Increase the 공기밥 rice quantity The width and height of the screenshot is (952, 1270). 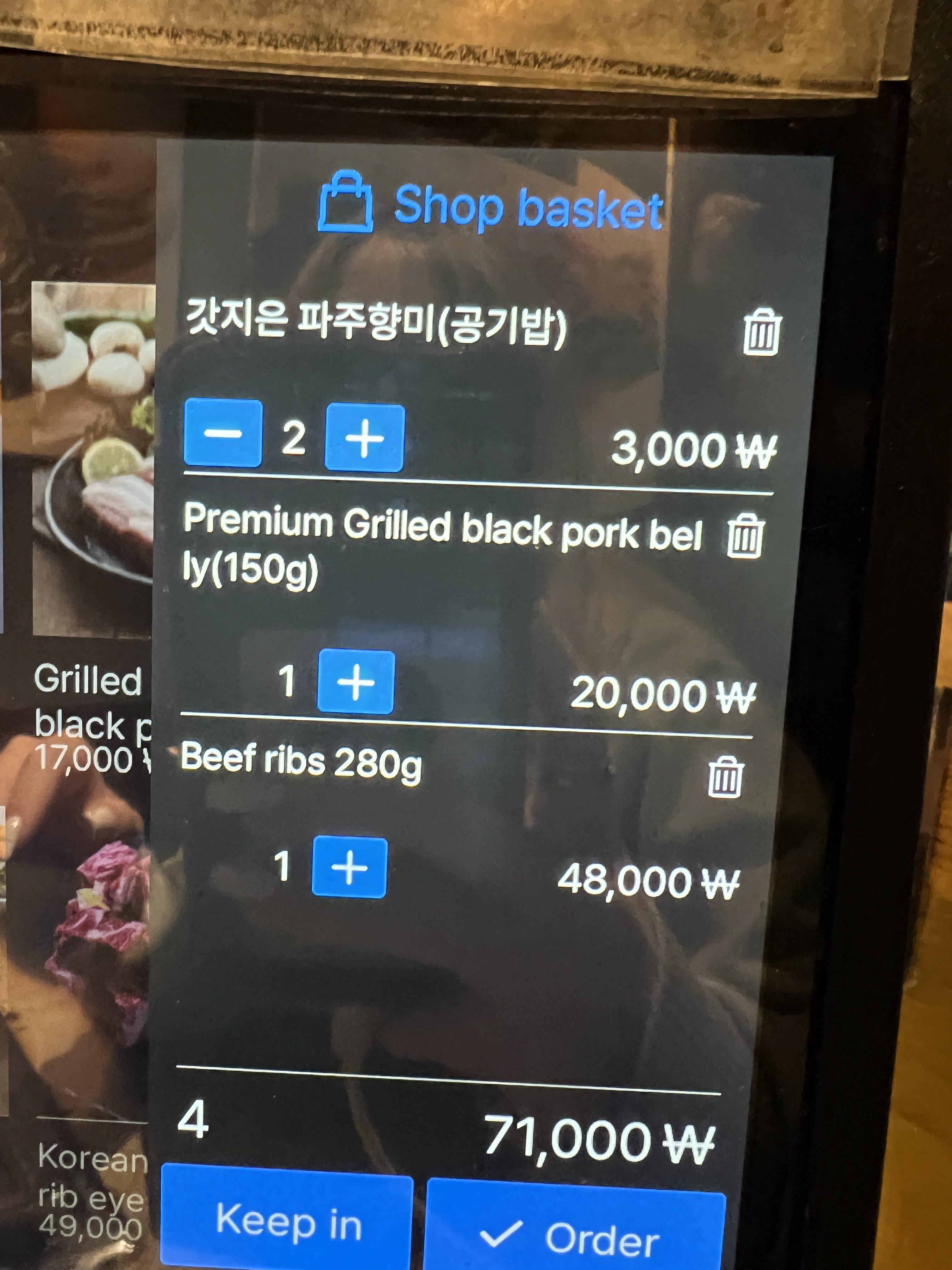(364, 439)
